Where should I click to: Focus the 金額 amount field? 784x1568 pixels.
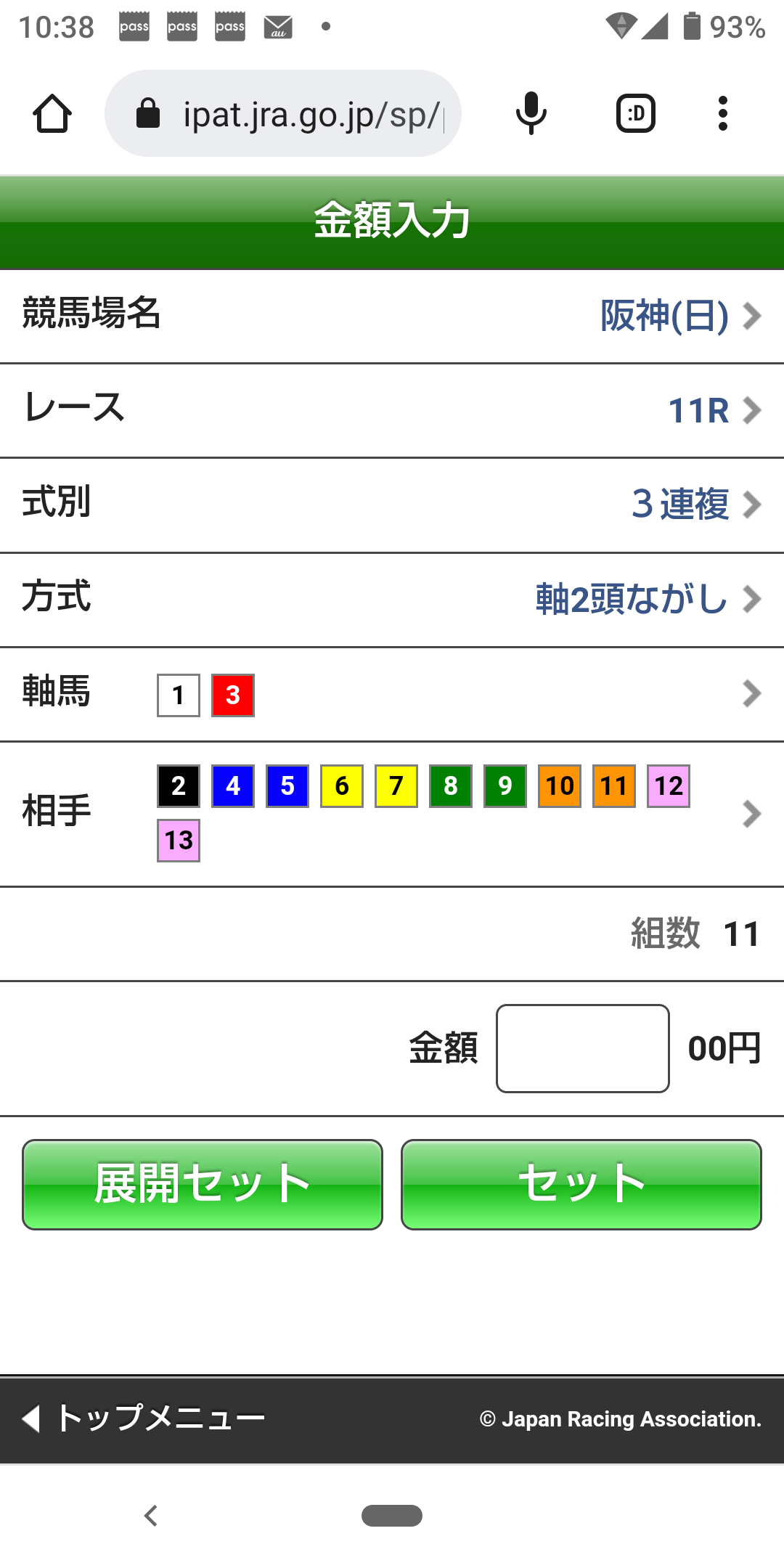pyautogui.click(x=582, y=1048)
